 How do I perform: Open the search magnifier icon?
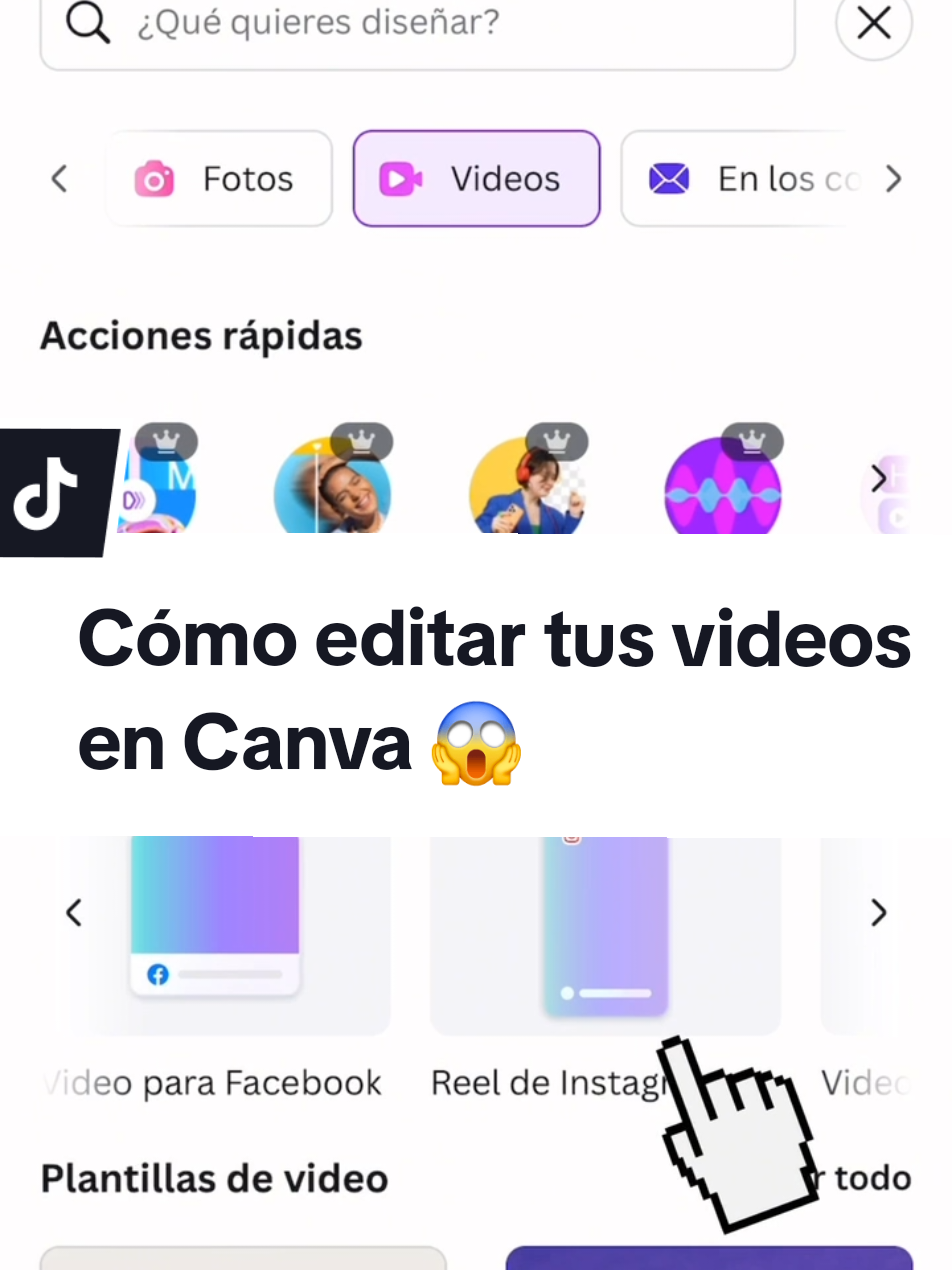(88, 22)
